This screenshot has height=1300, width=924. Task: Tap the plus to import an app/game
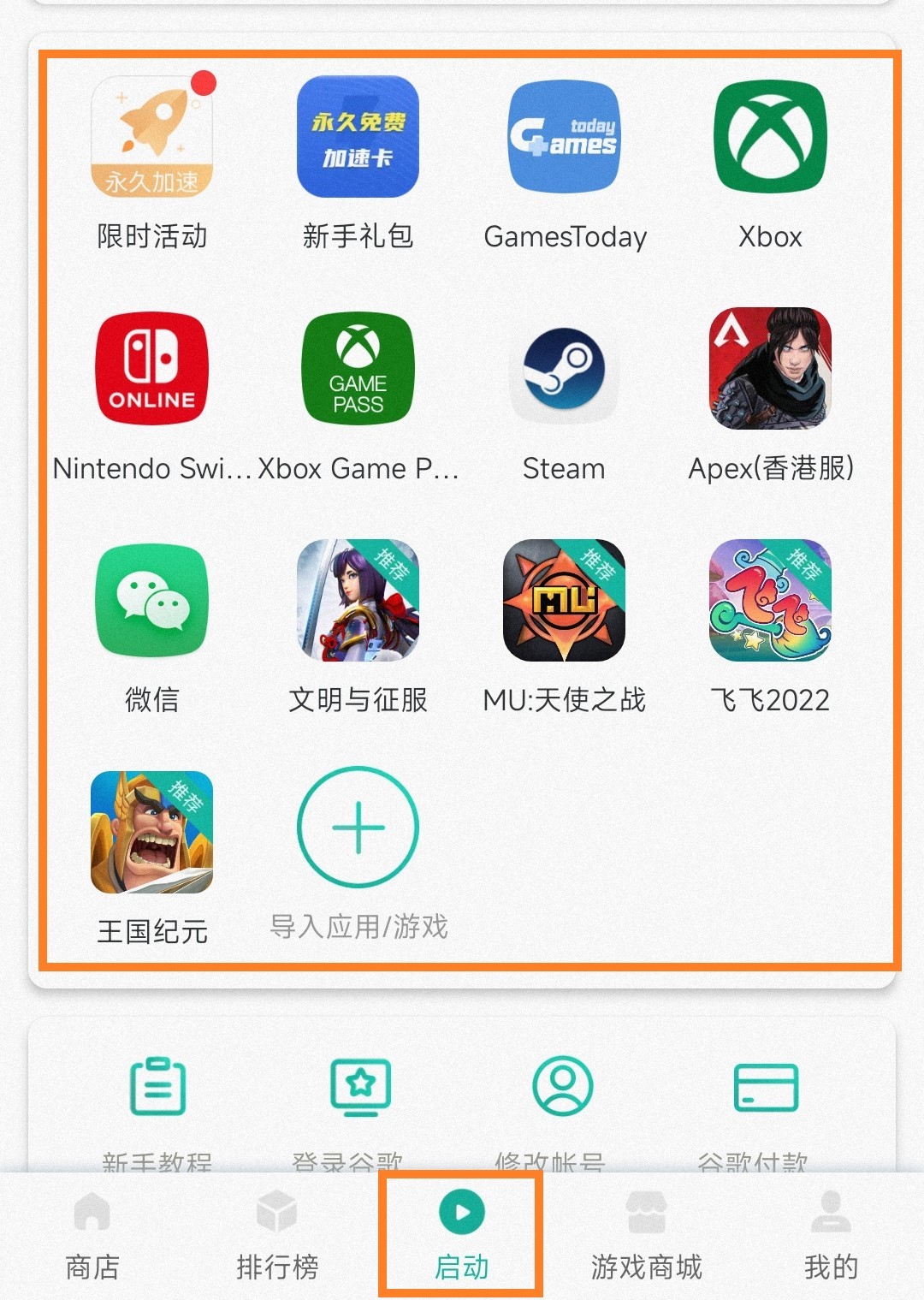click(x=358, y=828)
